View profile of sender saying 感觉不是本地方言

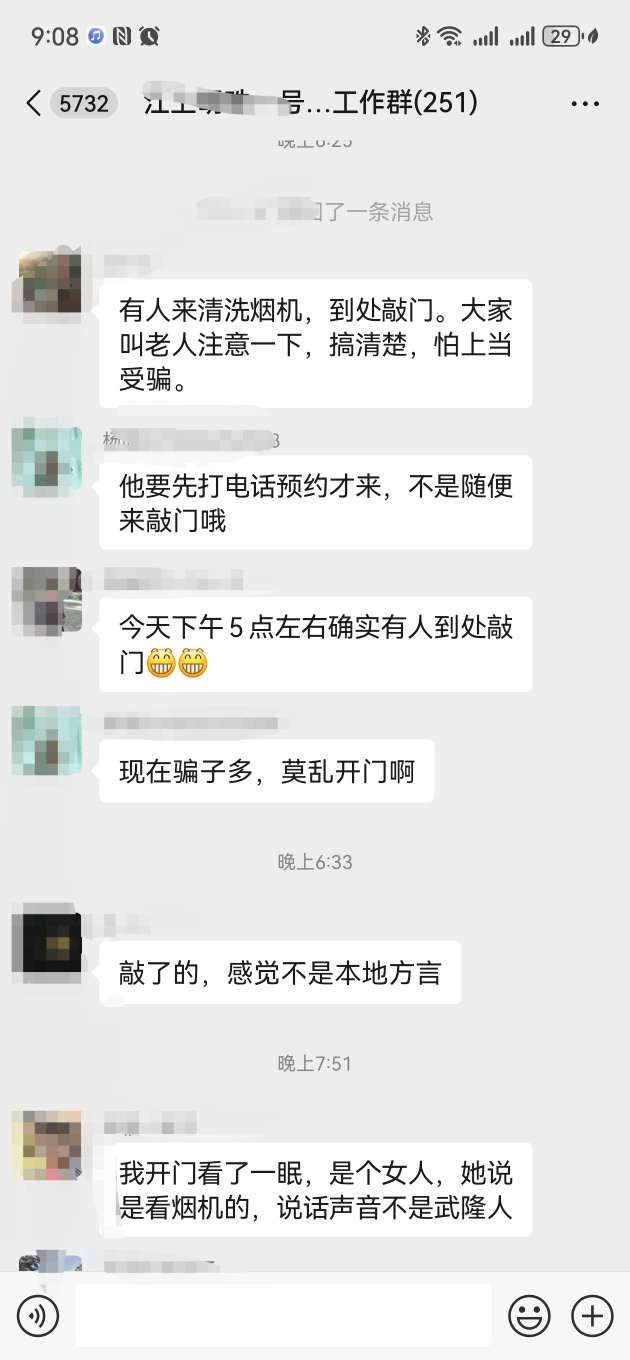(46, 942)
